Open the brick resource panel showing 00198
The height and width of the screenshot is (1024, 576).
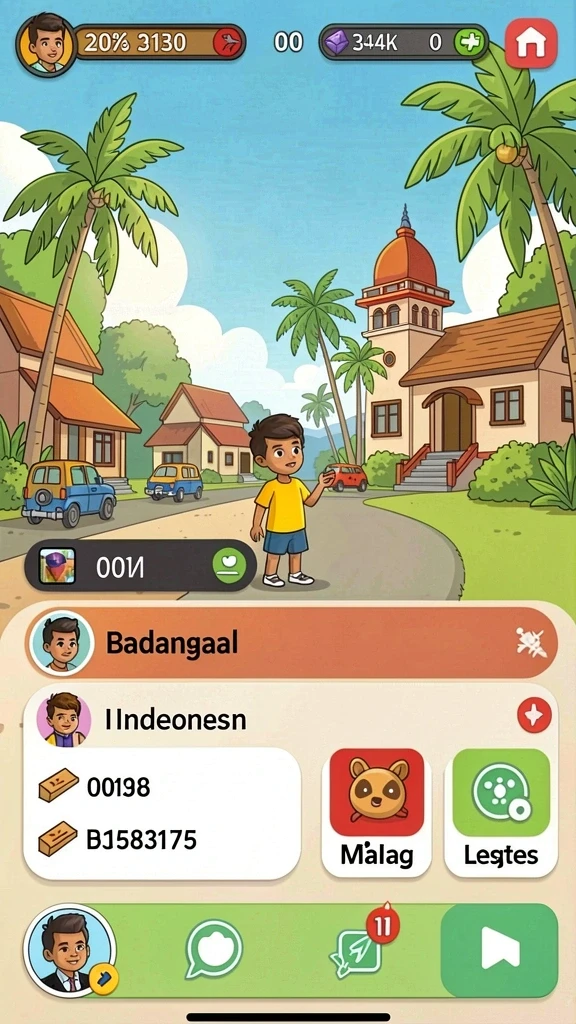click(162, 813)
